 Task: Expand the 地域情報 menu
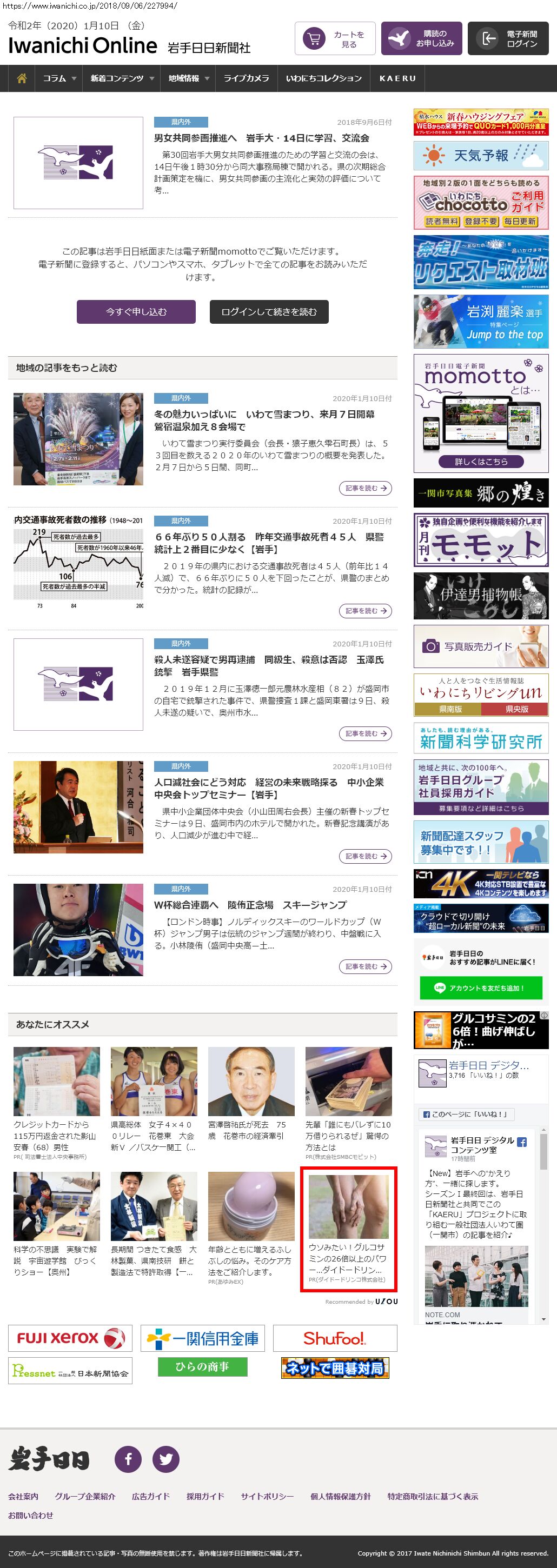(x=189, y=78)
